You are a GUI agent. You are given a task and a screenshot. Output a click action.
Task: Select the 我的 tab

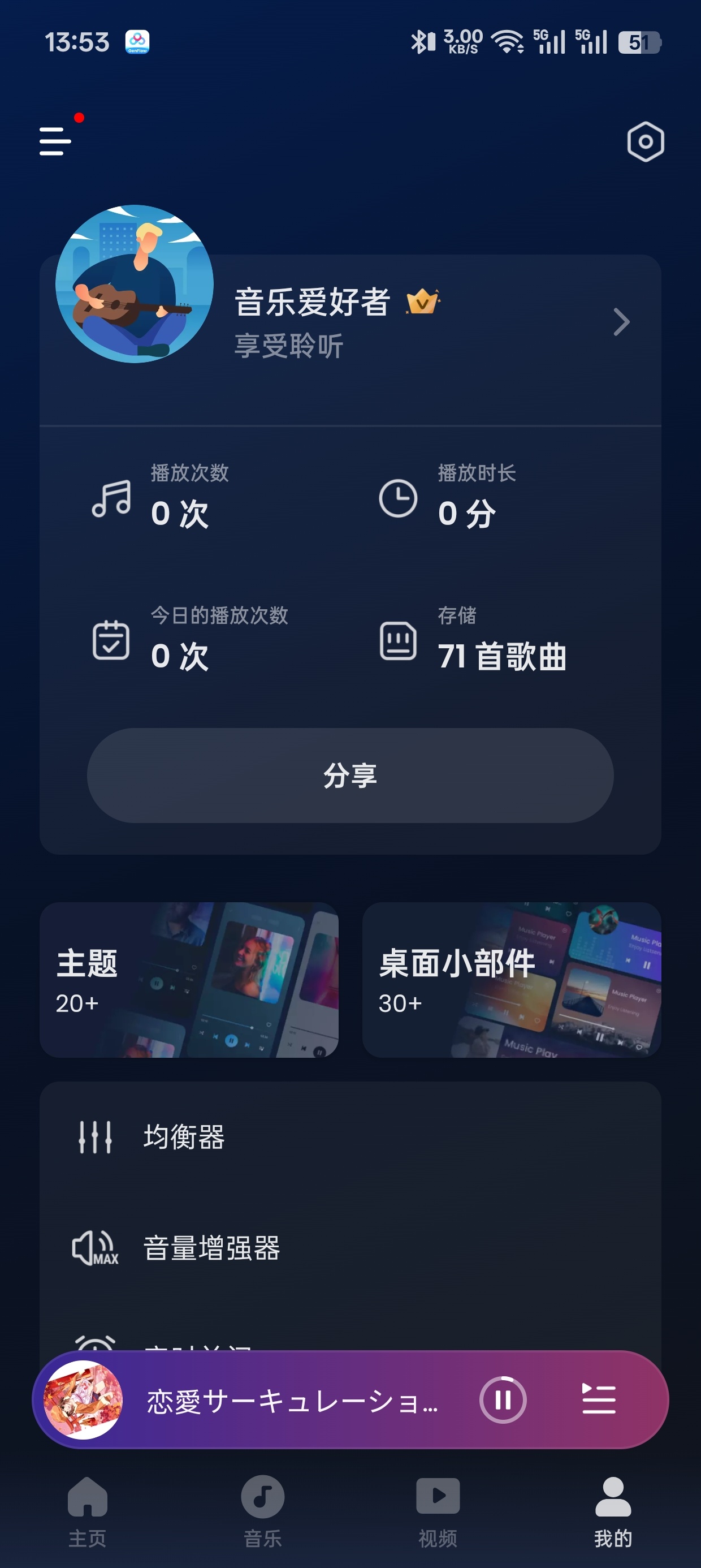[613, 1511]
